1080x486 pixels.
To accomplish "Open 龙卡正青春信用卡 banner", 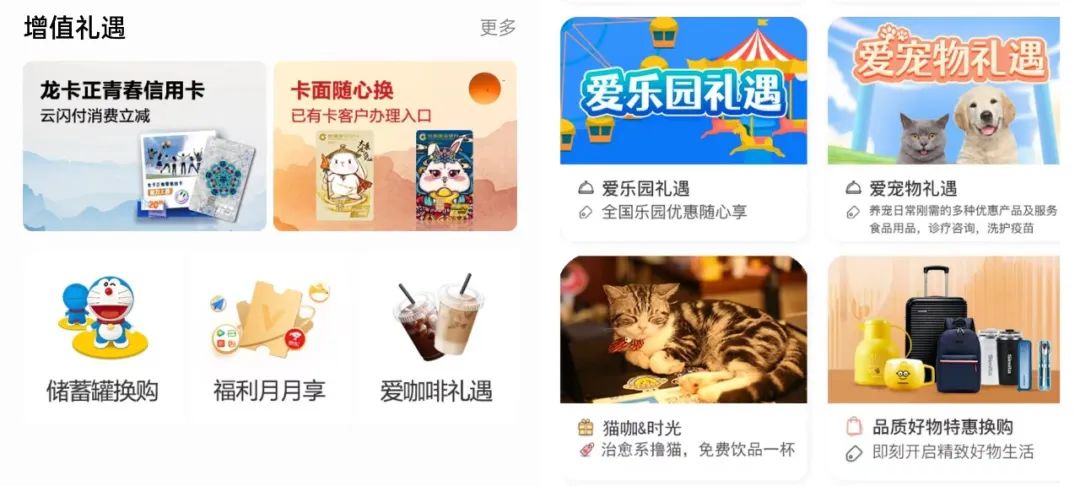I will click(145, 146).
